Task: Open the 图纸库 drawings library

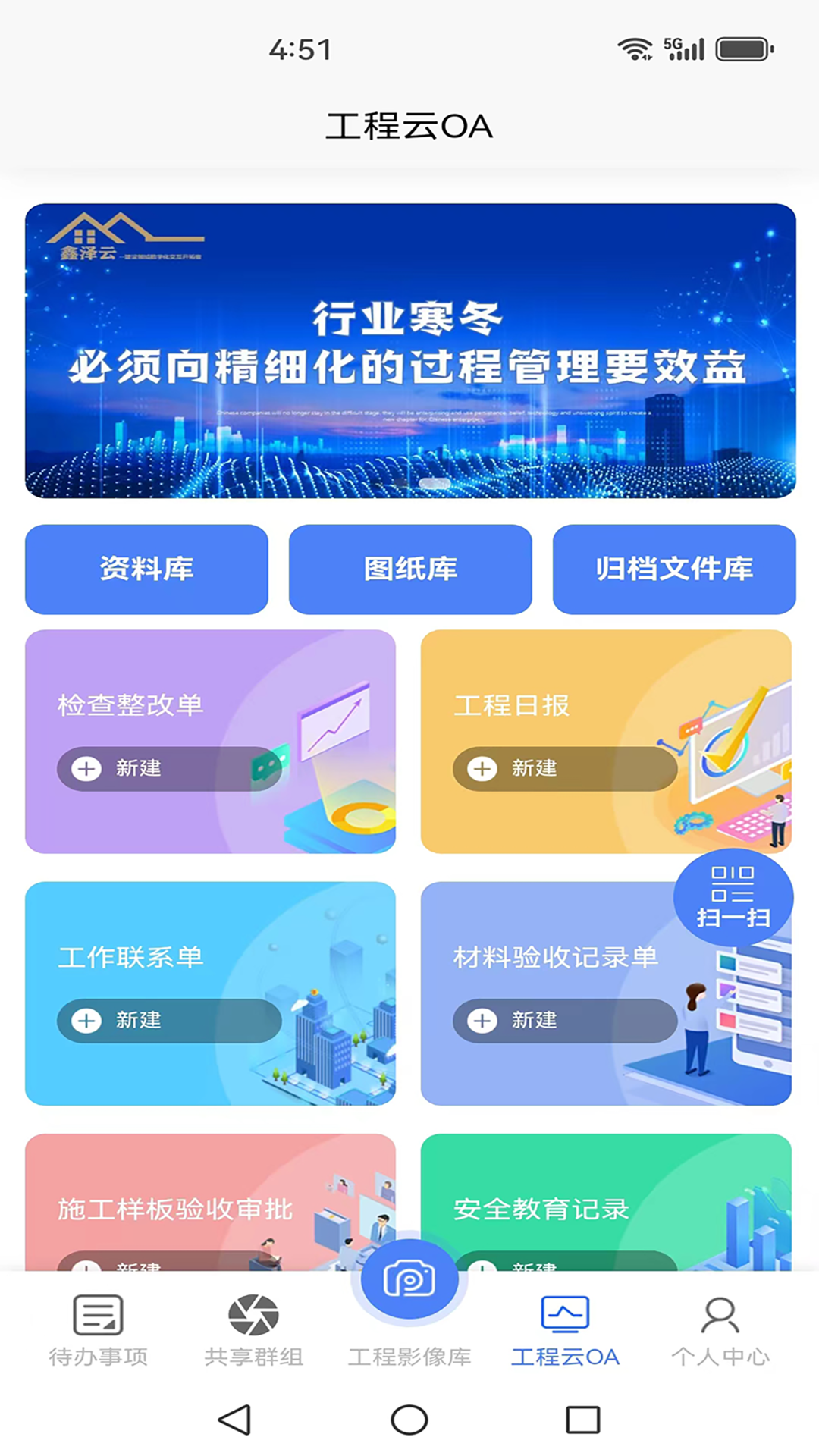Action: [x=410, y=569]
